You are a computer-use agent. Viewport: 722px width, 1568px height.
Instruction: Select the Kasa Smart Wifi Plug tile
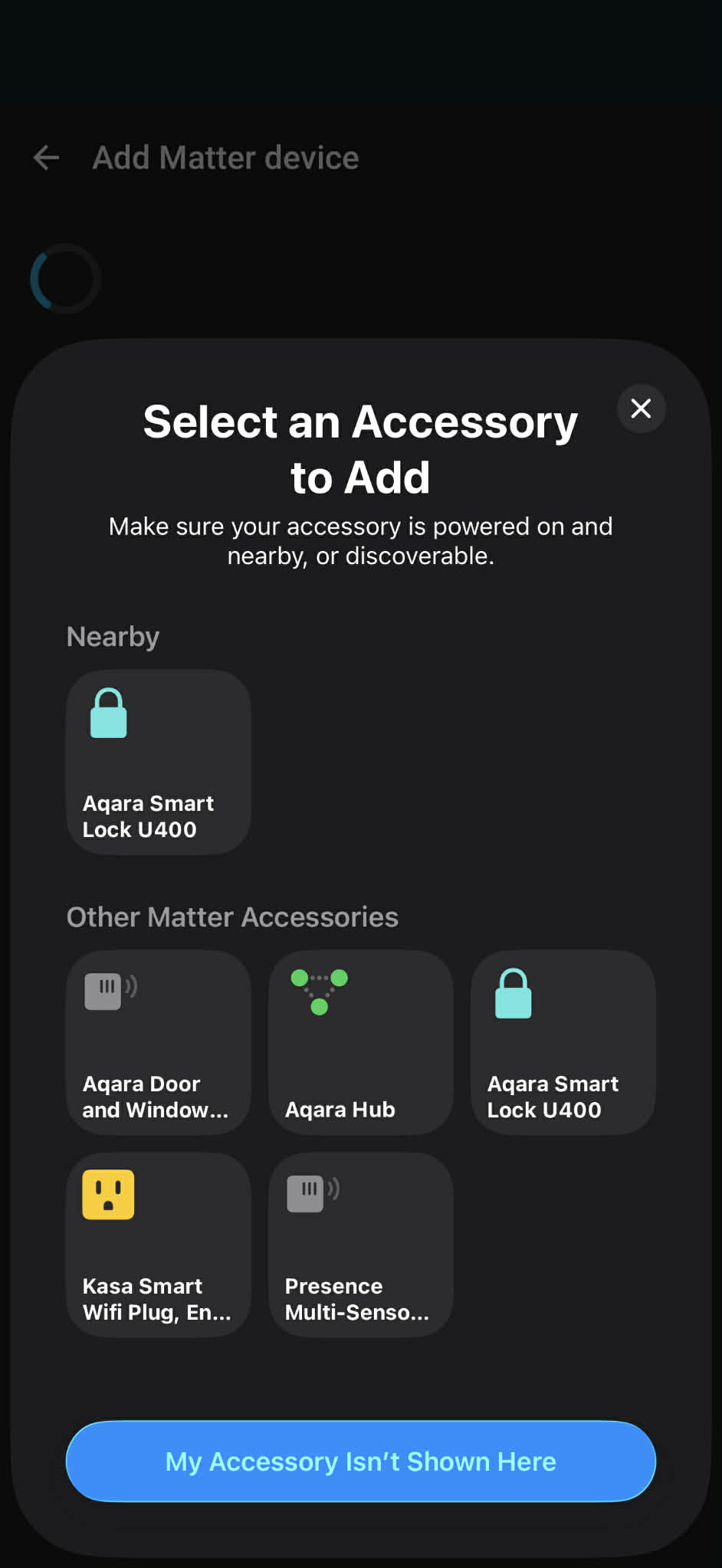pyautogui.click(x=159, y=1245)
